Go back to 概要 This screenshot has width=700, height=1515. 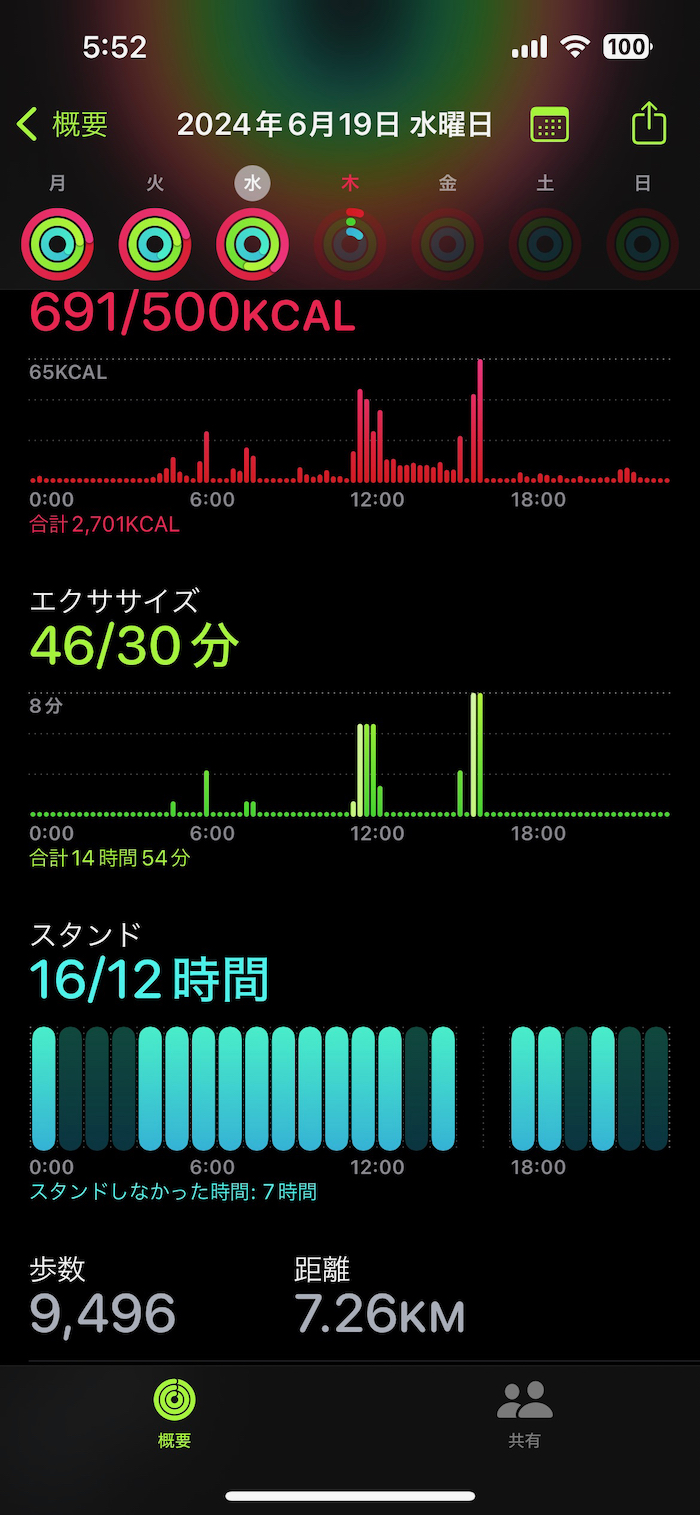62,125
